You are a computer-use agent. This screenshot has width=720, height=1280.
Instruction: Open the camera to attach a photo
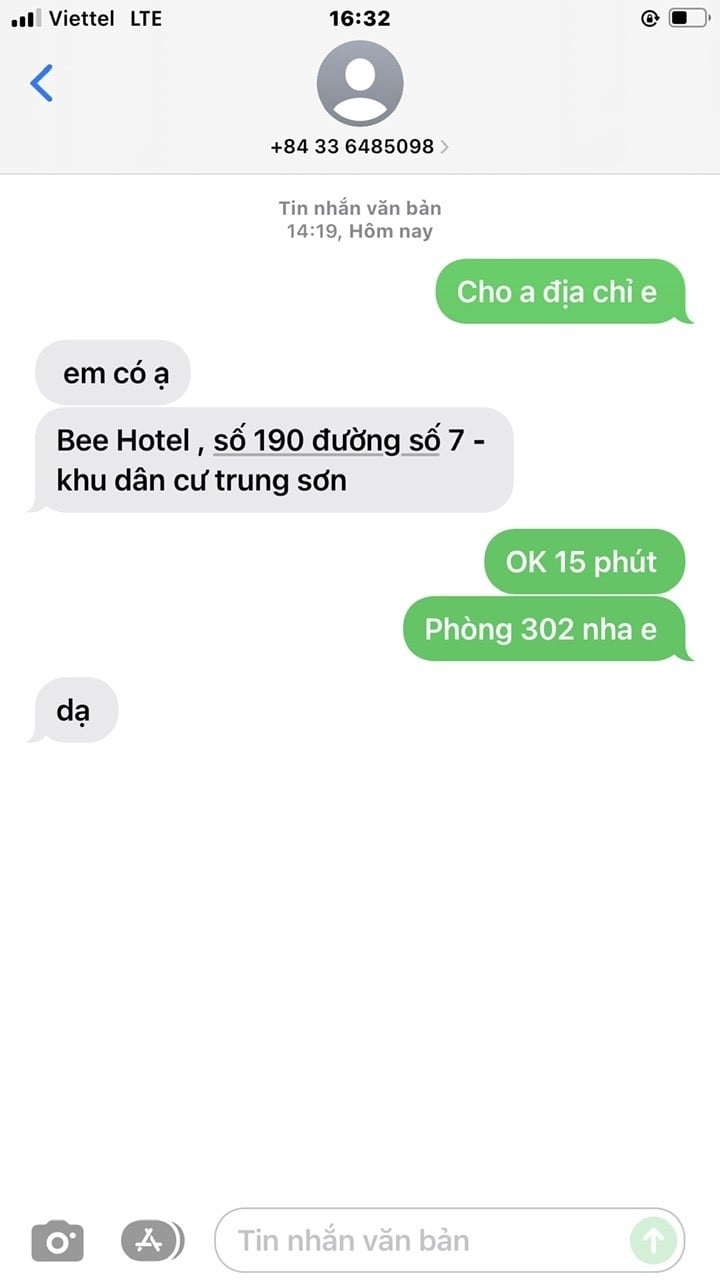(x=58, y=1241)
